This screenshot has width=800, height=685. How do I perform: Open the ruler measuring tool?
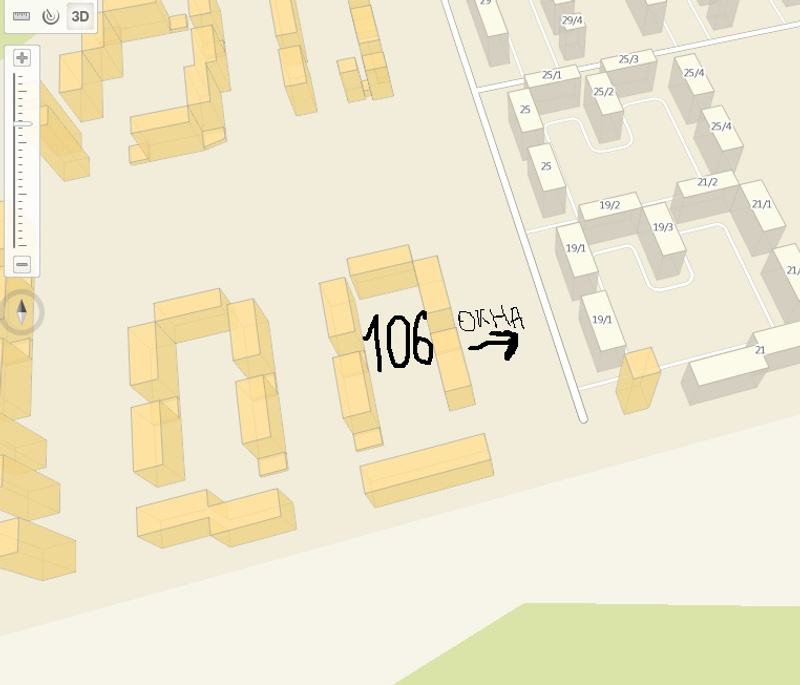click(x=21, y=17)
